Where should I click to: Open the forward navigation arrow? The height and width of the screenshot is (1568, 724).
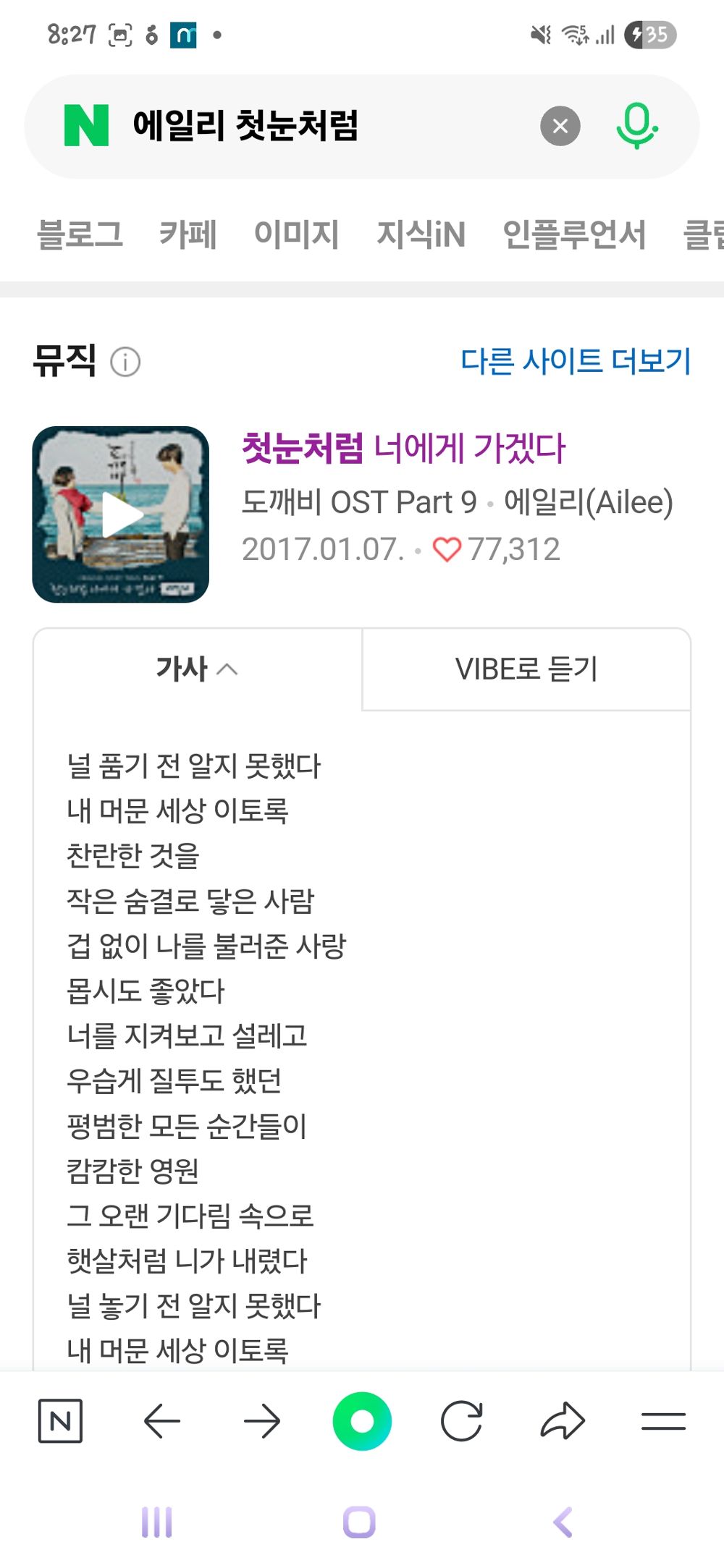click(263, 1420)
